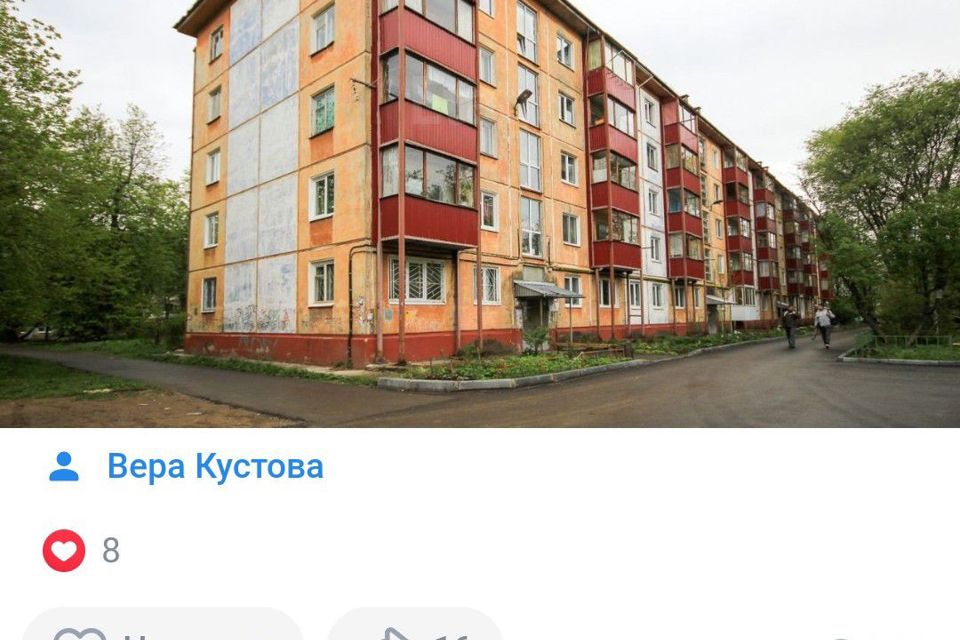960x640 pixels.
Task: Open Вера Кустова's profile
Action: (x=214, y=467)
